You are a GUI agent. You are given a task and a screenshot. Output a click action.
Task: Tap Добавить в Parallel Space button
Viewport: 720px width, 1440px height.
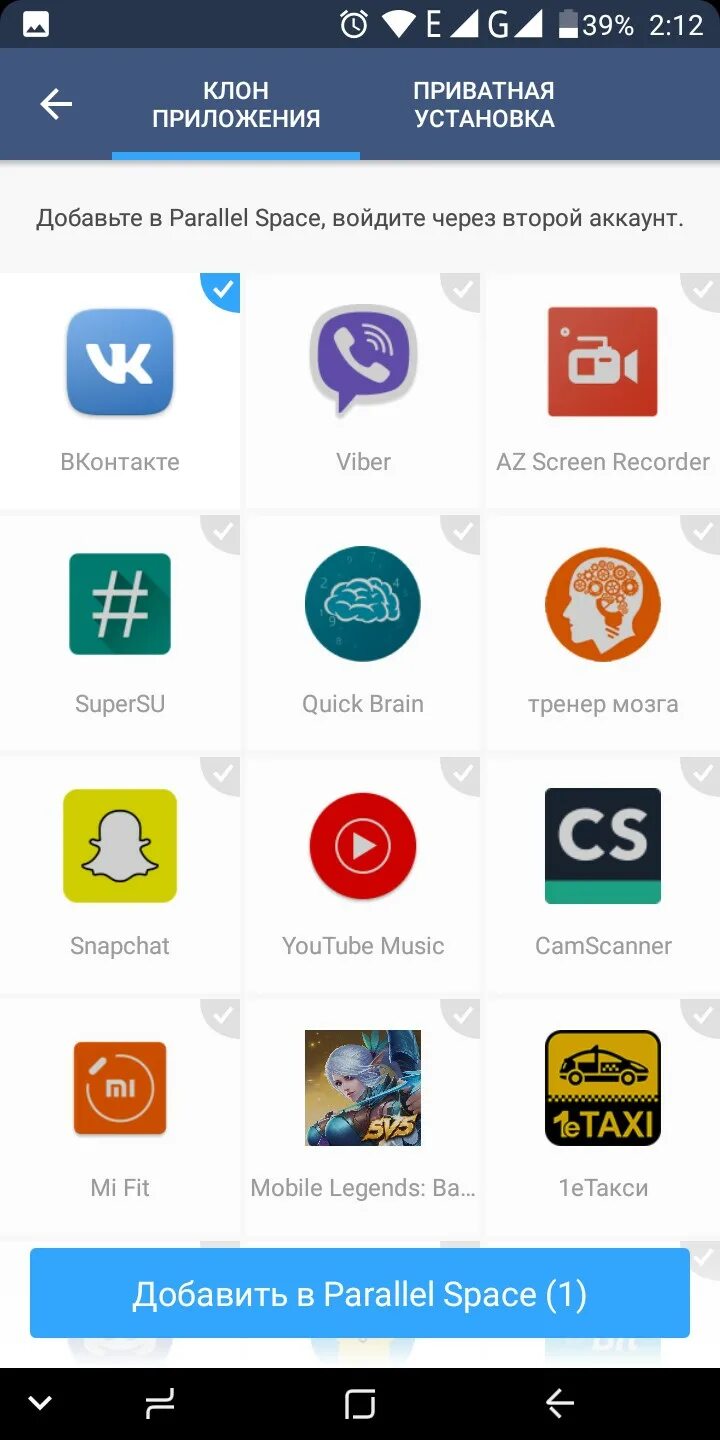360,1294
